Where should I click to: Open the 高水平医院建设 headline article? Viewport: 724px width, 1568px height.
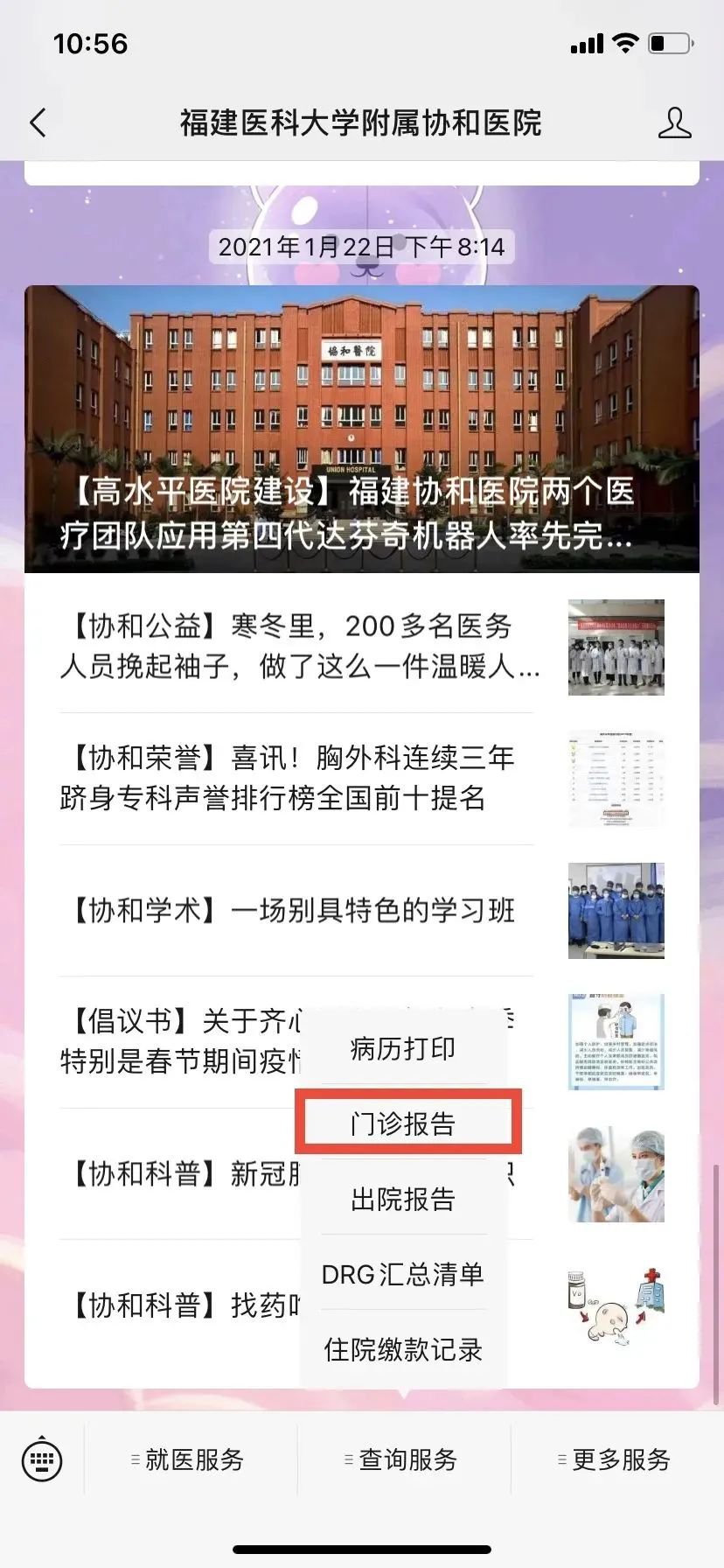(361, 429)
